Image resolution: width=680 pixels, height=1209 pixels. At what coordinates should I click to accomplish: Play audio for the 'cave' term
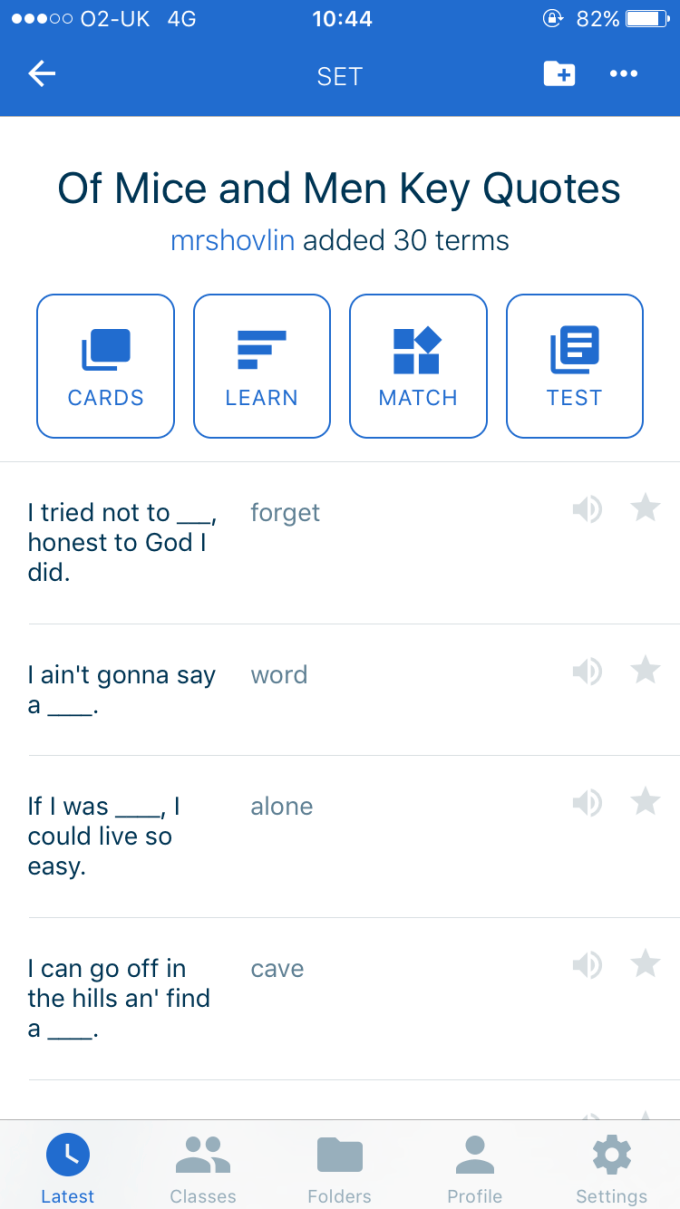[587, 965]
